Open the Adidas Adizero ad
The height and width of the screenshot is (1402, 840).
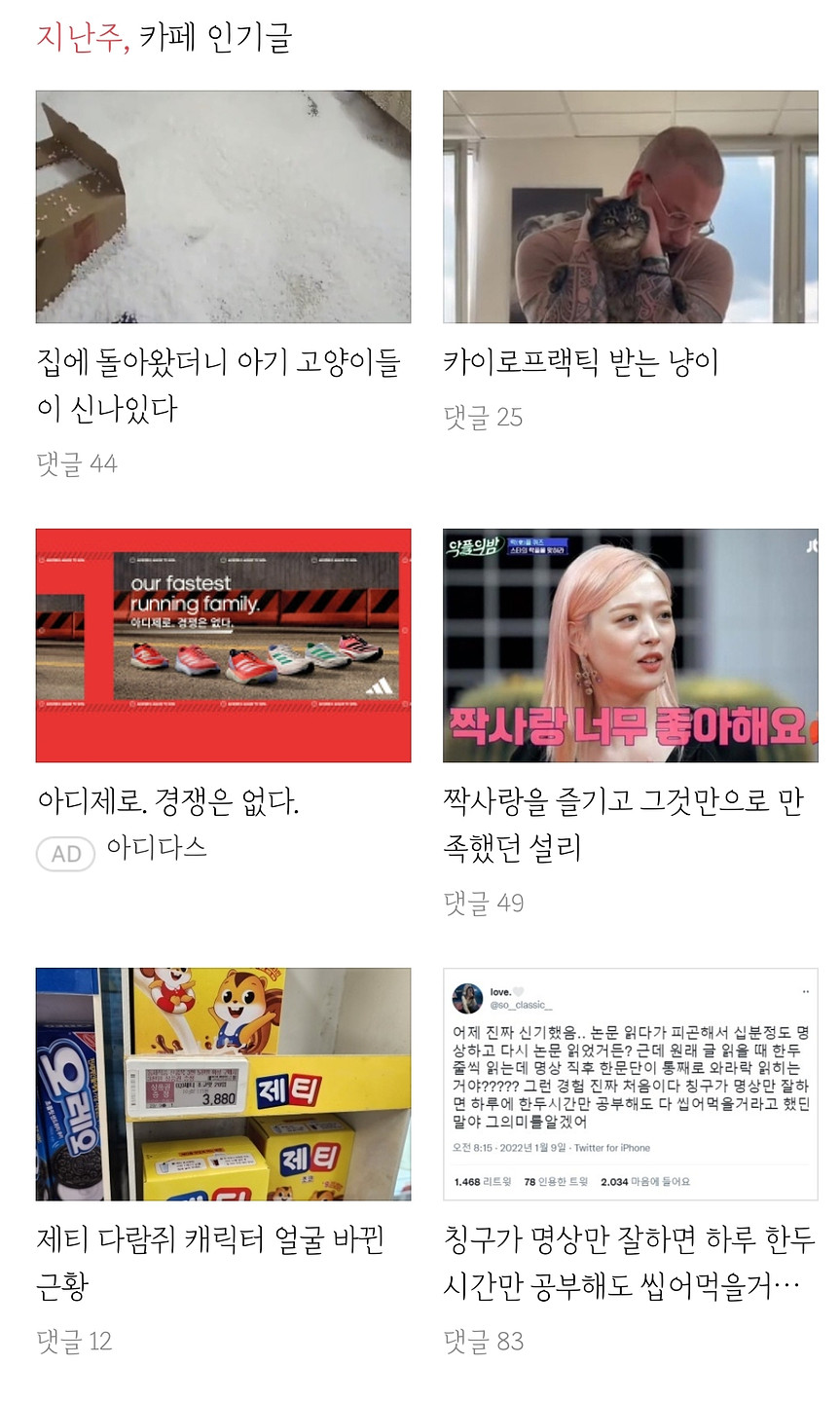coord(168,801)
